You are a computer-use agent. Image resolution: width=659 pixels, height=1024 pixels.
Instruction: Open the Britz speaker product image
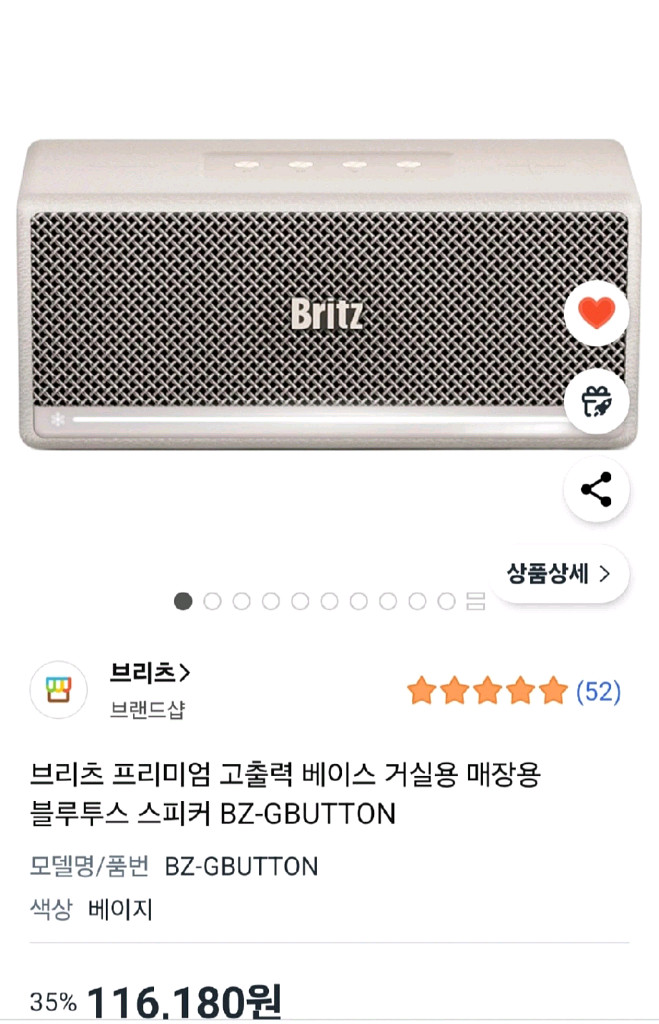point(300,300)
